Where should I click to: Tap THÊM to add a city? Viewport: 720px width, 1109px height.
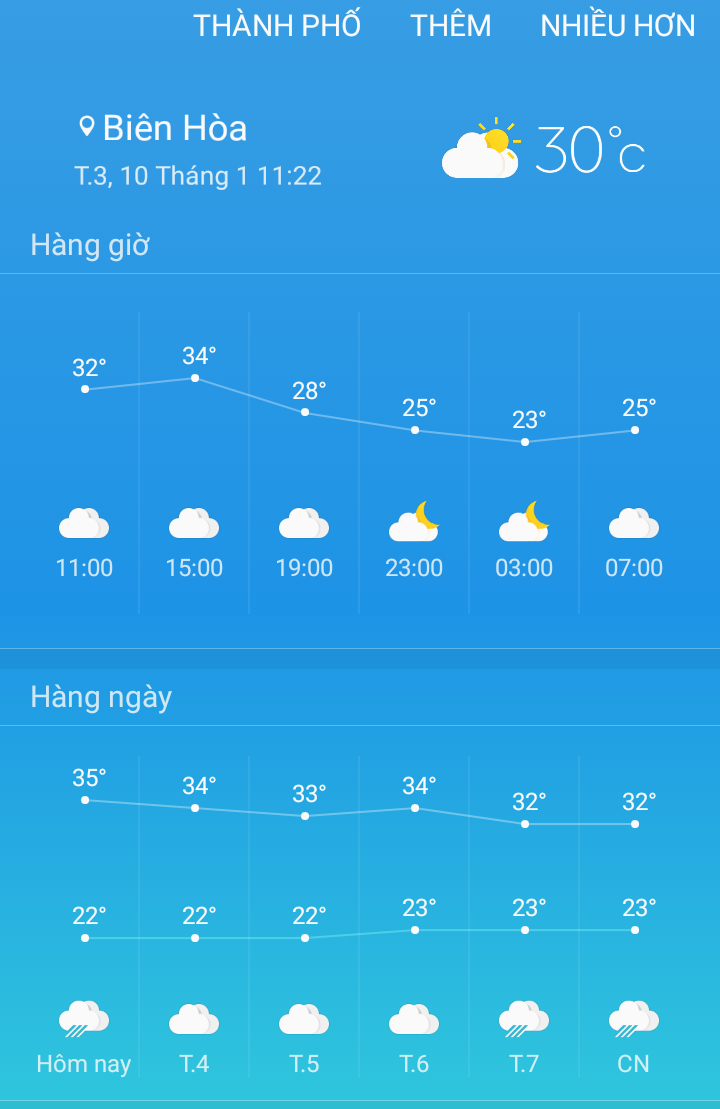click(x=451, y=26)
